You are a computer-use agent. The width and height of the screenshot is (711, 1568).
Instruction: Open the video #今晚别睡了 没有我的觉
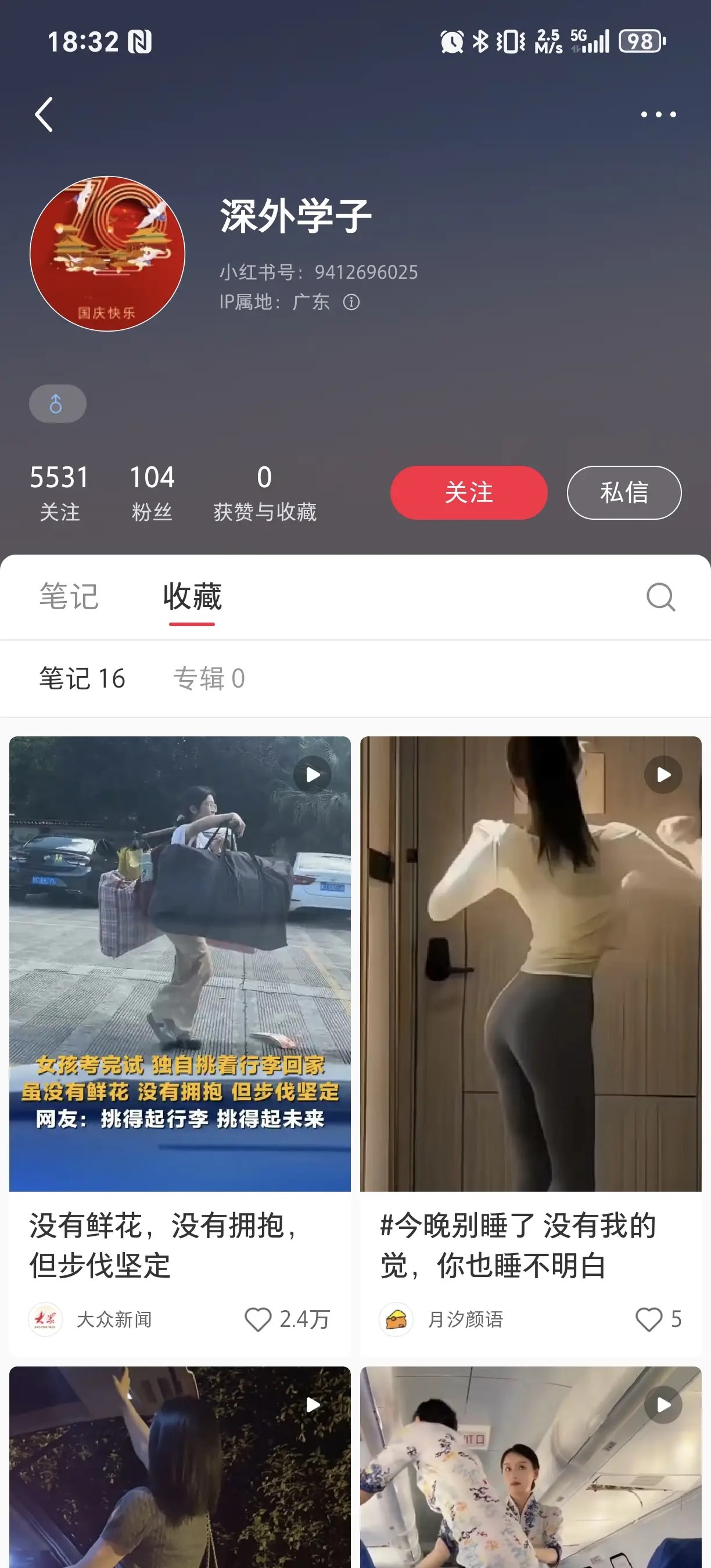(530, 963)
